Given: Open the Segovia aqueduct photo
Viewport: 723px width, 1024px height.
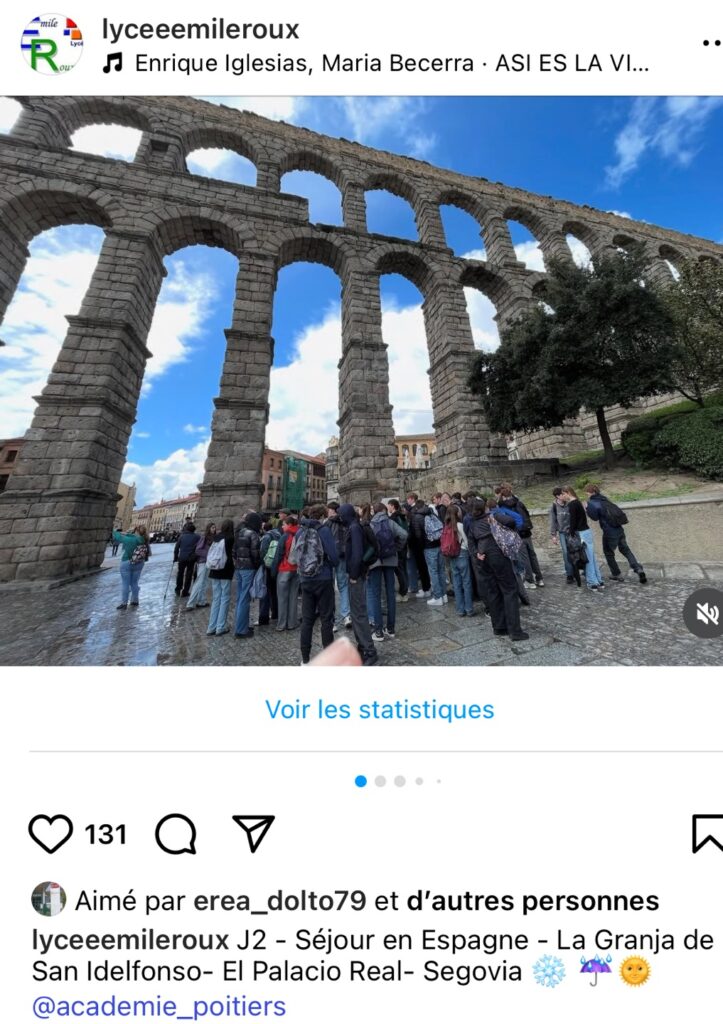Looking at the screenshot, I should pyautogui.click(x=361, y=380).
